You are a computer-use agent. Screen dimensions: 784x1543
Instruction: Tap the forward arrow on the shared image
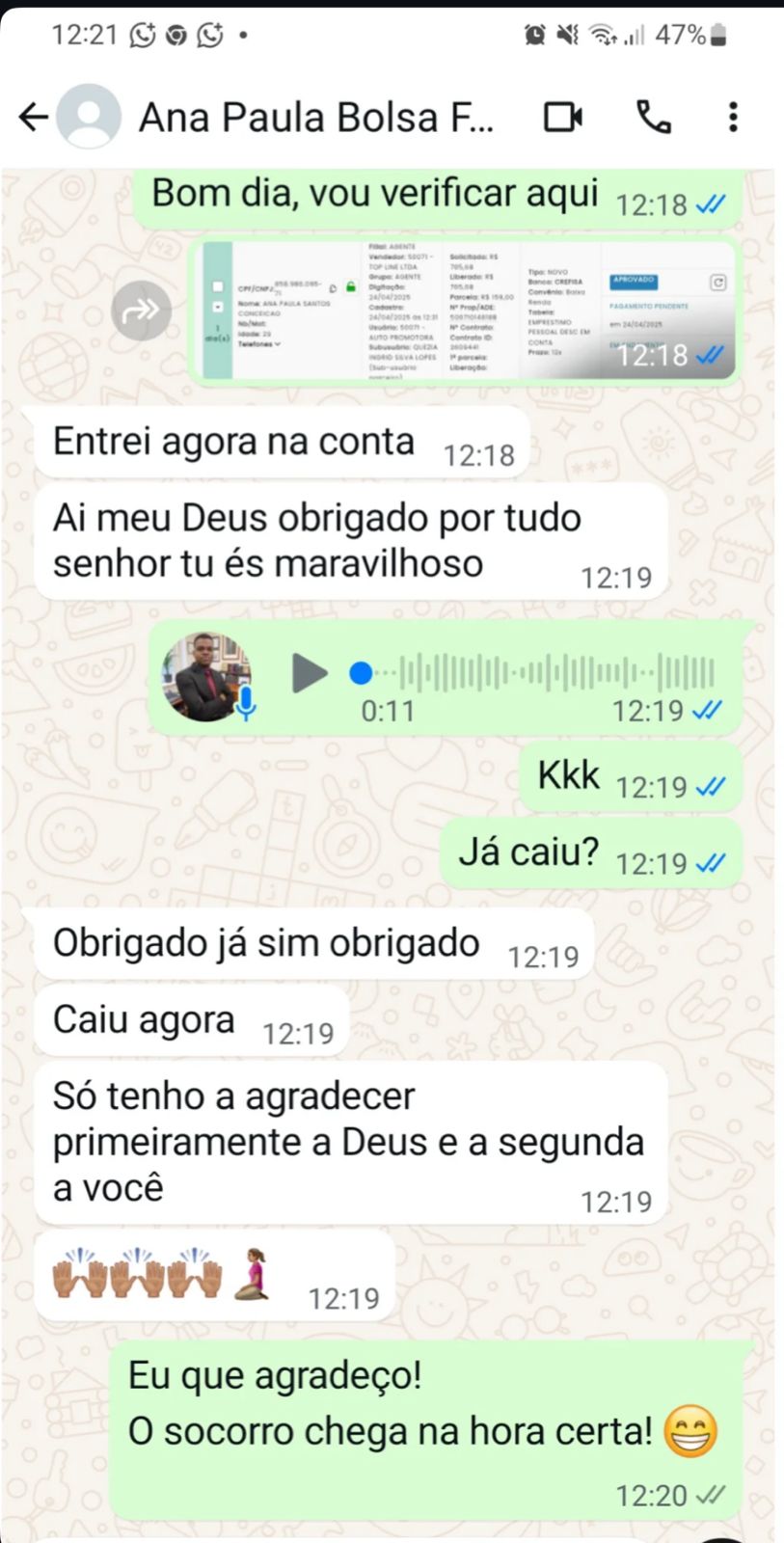click(x=142, y=311)
